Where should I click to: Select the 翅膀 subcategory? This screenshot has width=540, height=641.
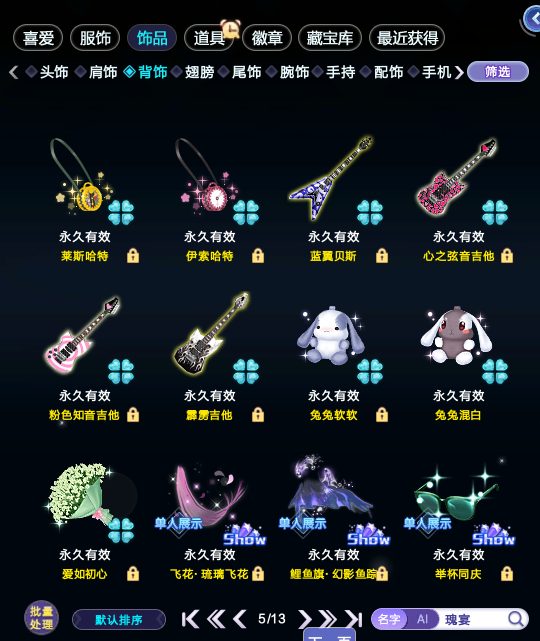(194, 72)
